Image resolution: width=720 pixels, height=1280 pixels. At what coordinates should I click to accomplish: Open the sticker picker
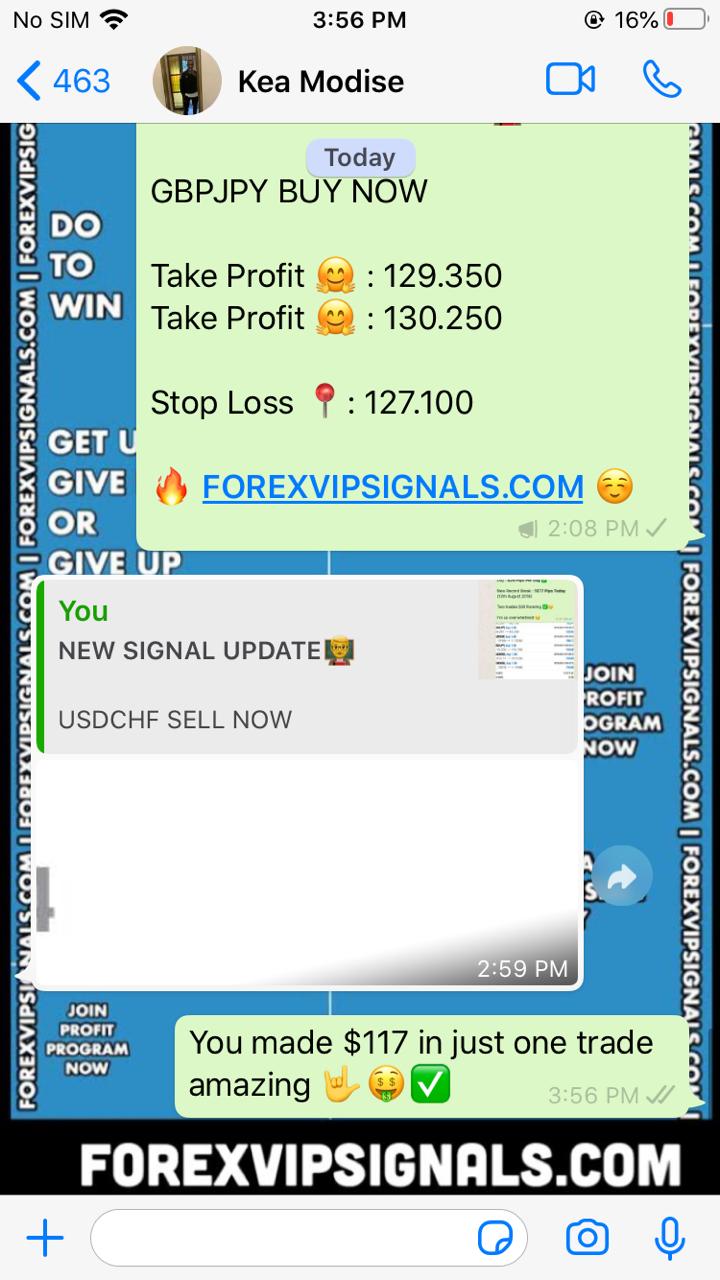496,1239
